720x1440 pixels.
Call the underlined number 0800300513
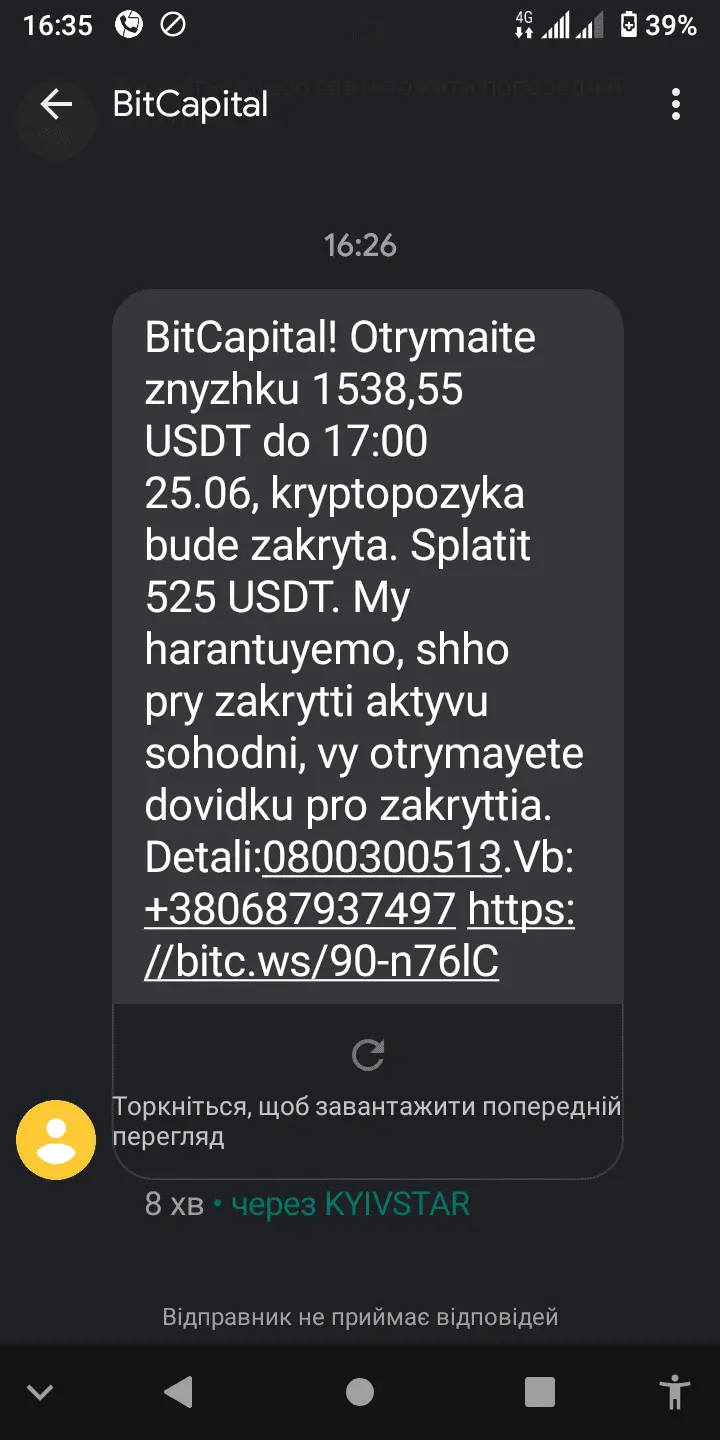(380, 857)
